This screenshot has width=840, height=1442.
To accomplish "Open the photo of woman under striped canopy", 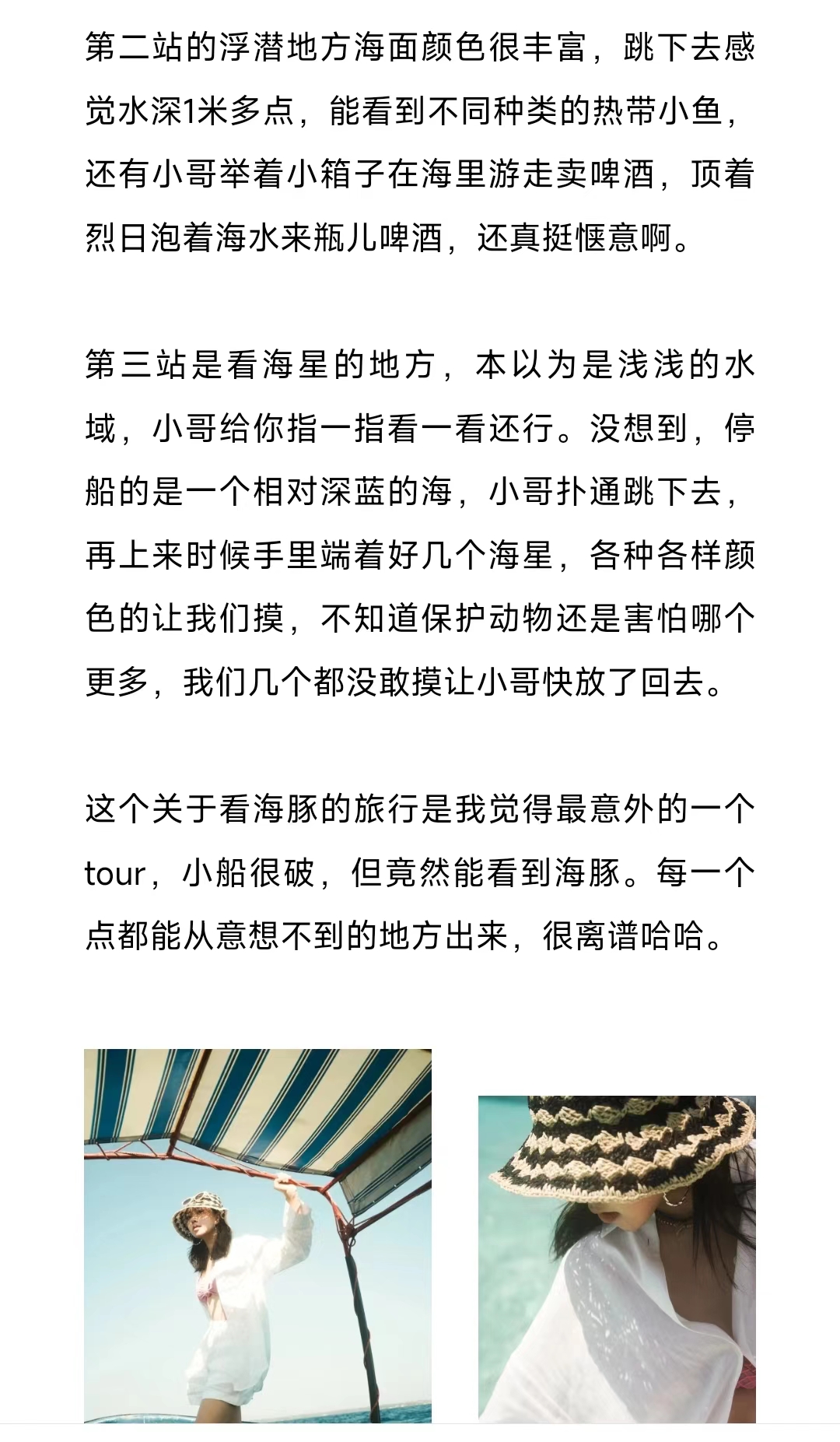I will pyautogui.click(x=257, y=1236).
